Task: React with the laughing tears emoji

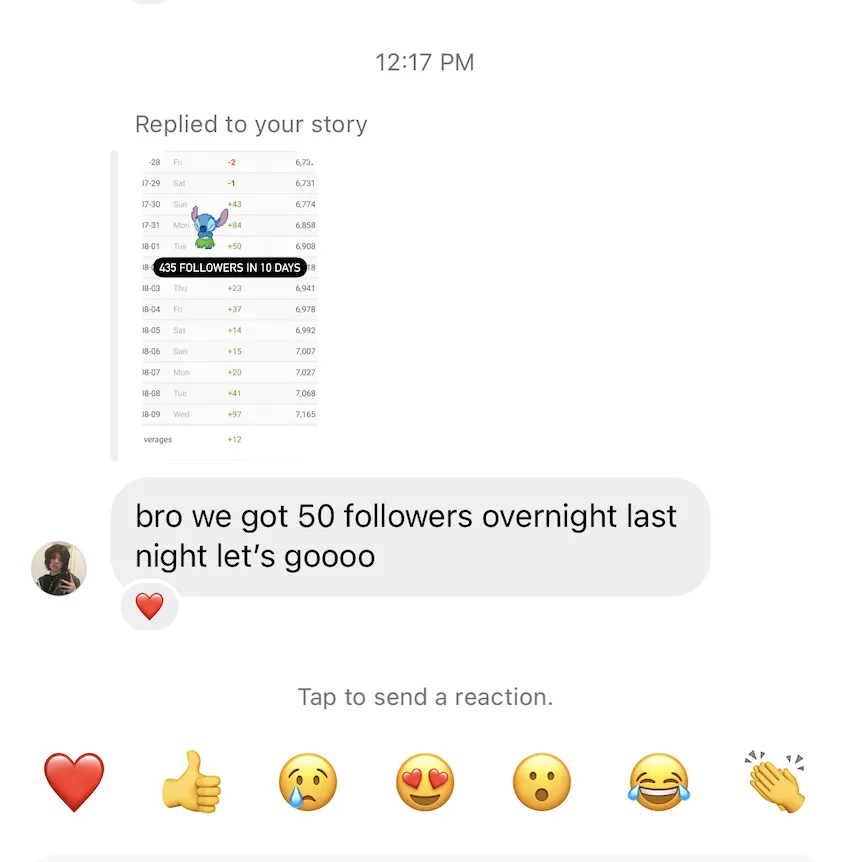Action: coord(659,781)
